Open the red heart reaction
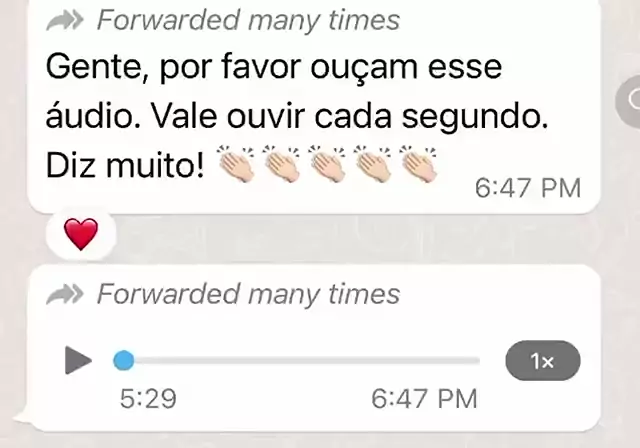The height and width of the screenshot is (448, 640). pos(81,235)
